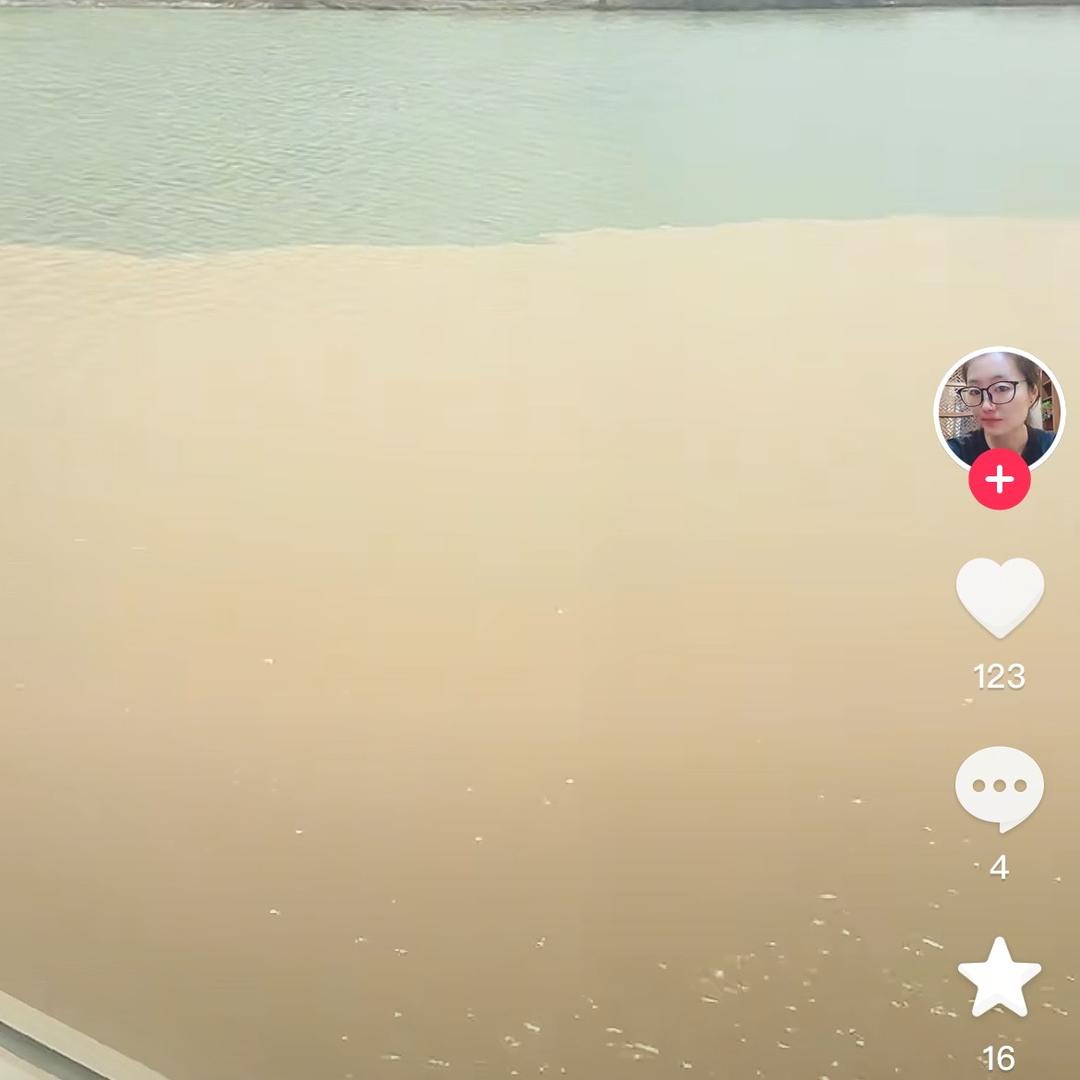This screenshot has height=1080, width=1080.
Task: Open the video creator's profile picture
Action: [x=998, y=406]
